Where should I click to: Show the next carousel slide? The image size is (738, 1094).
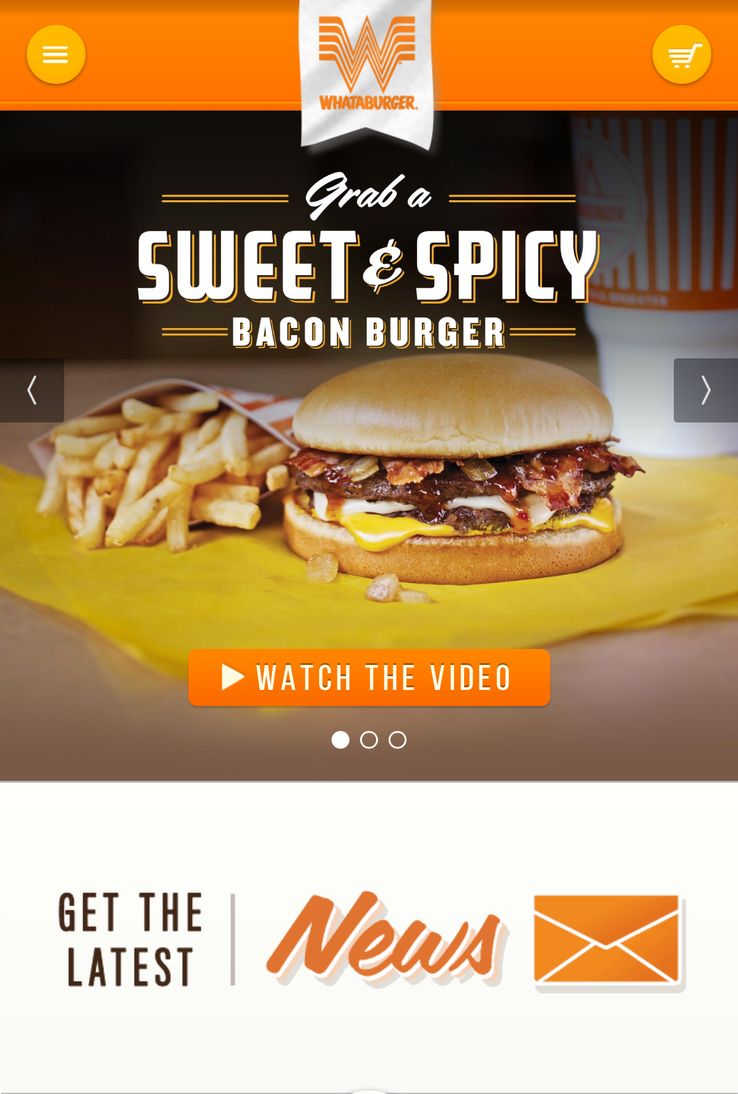pyautogui.click(x=705, y=390)
